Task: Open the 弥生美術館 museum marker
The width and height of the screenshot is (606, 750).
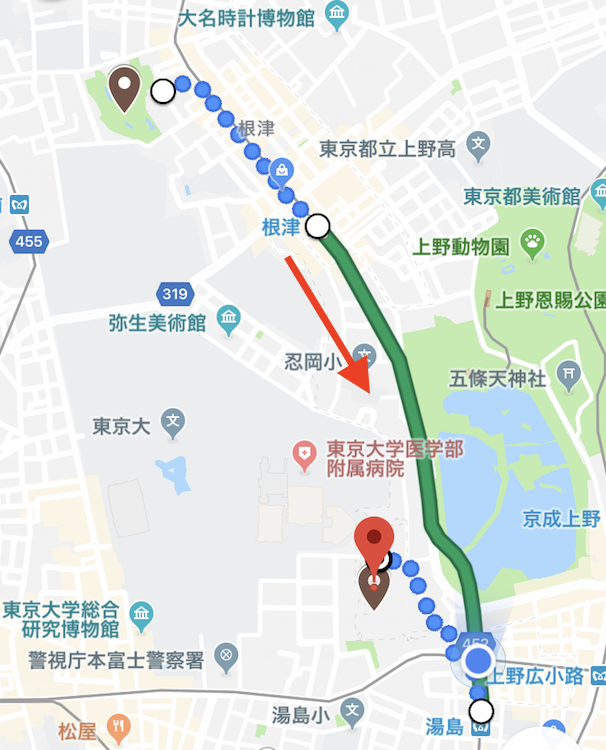Action: click(x=229, y=319)
